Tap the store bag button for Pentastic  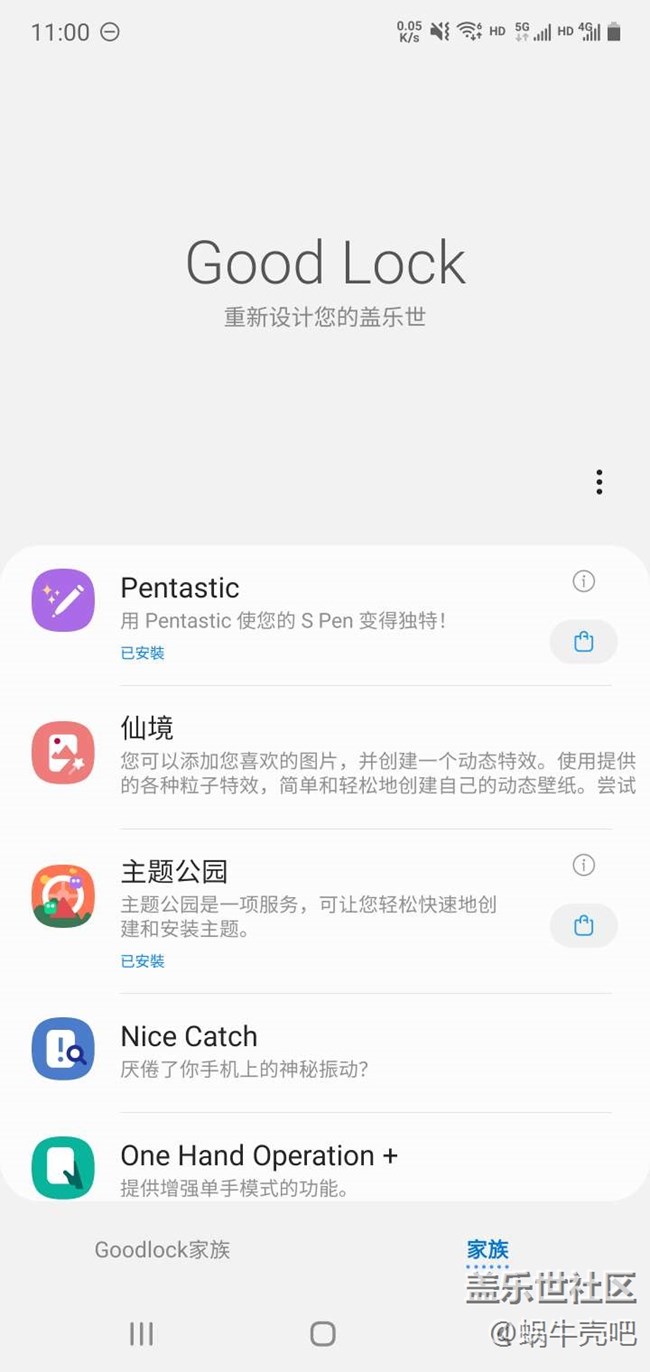584,642
